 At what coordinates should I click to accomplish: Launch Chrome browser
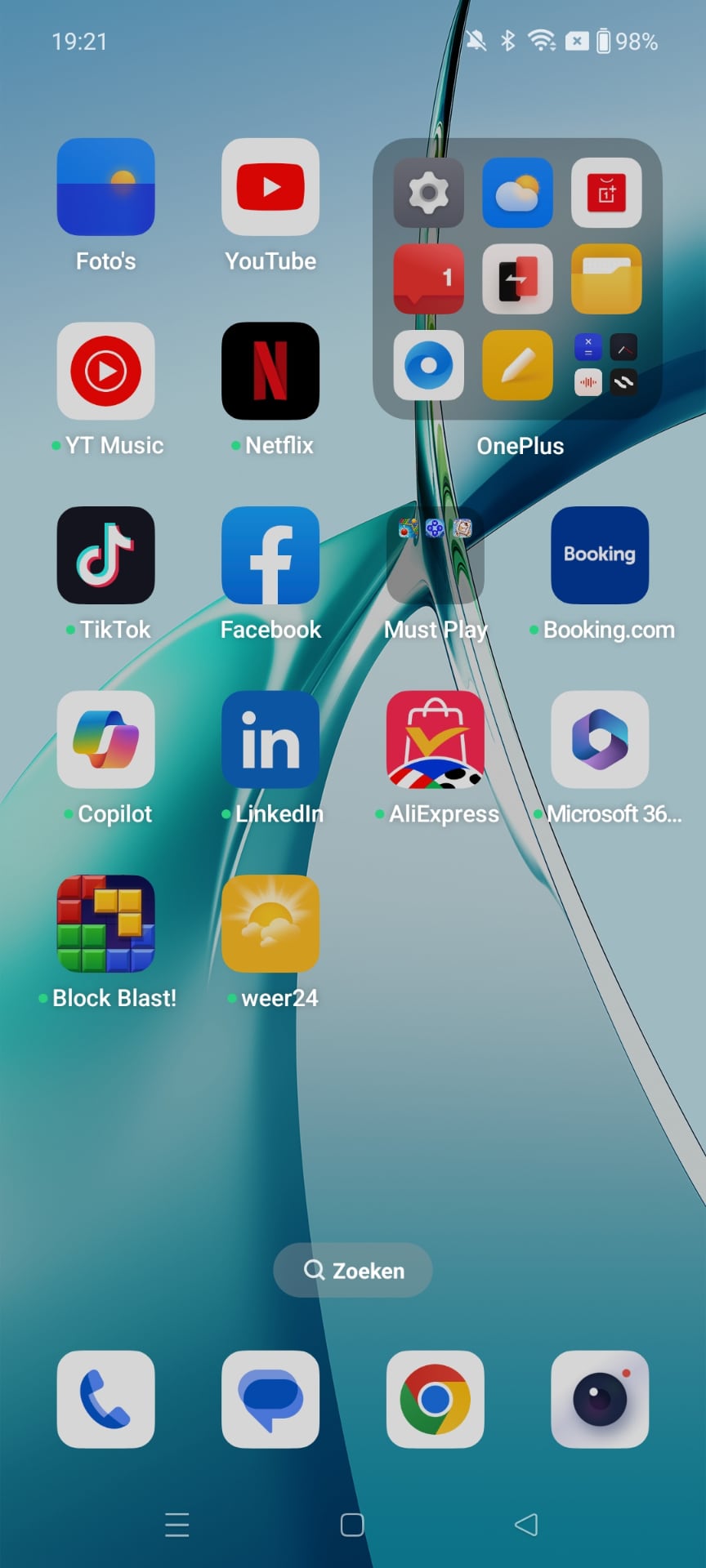pos(435,1399)
